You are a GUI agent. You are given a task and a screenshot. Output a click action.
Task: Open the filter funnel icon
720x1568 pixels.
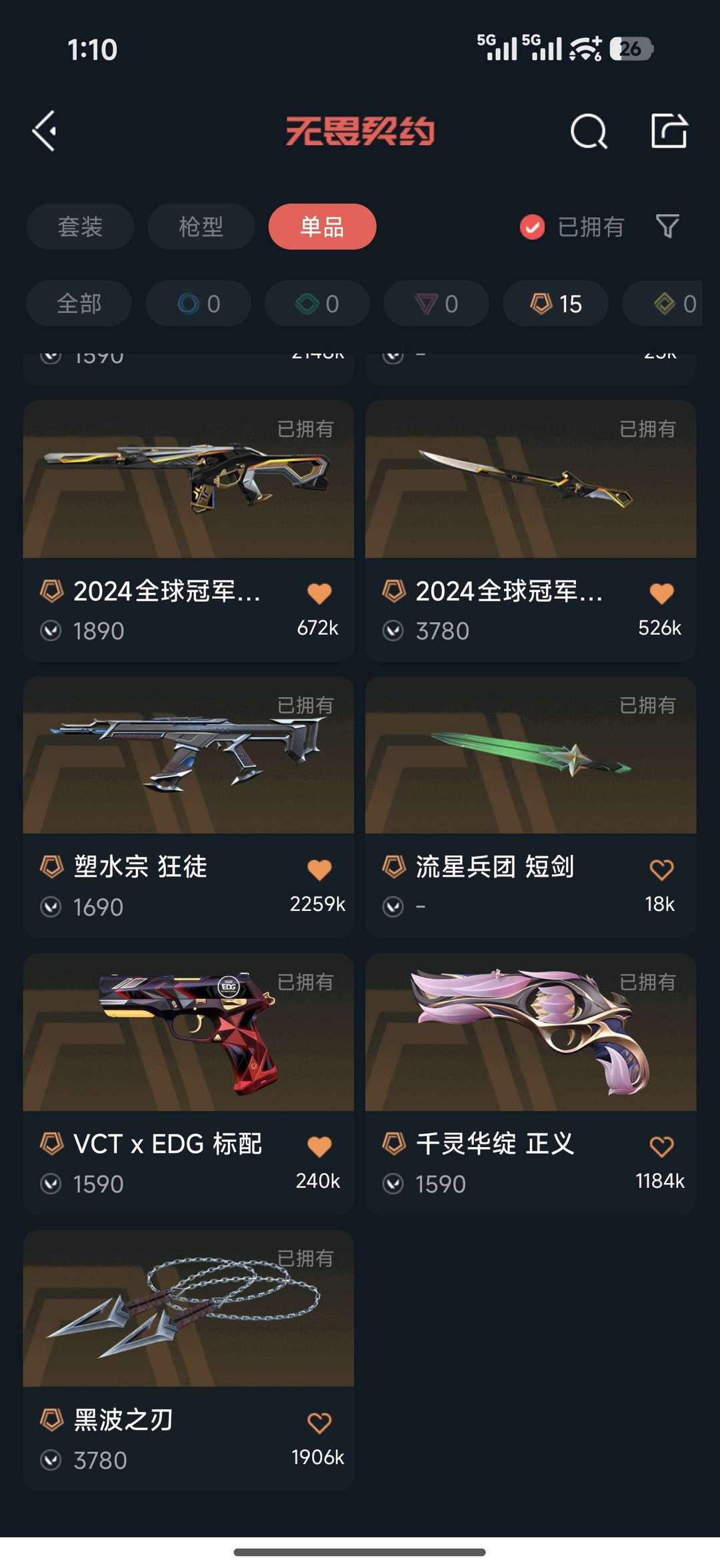pos(667,227)
